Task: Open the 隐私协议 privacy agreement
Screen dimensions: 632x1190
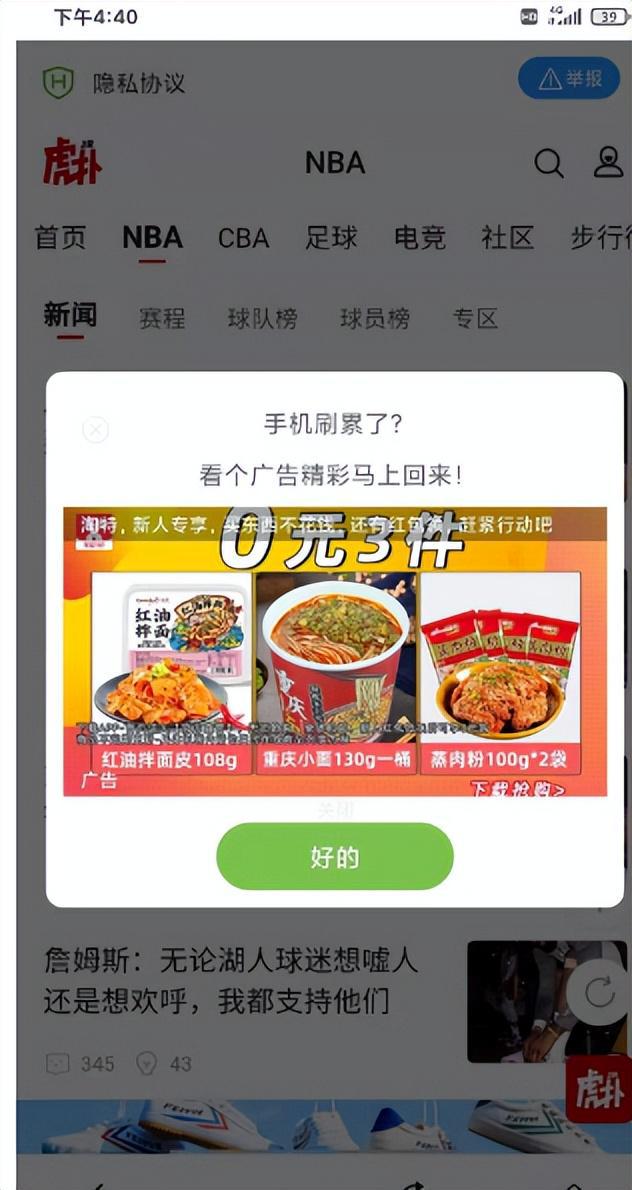Action: pyautogui.click(x=138, y=82)
